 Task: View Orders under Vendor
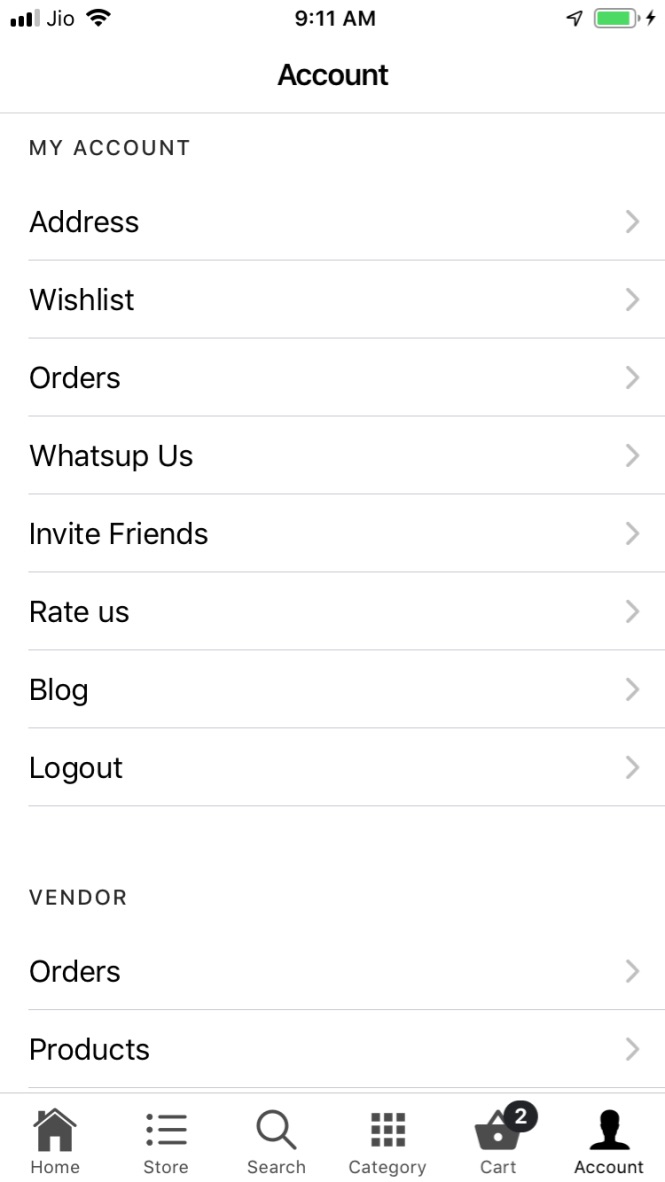coord(332,972)
